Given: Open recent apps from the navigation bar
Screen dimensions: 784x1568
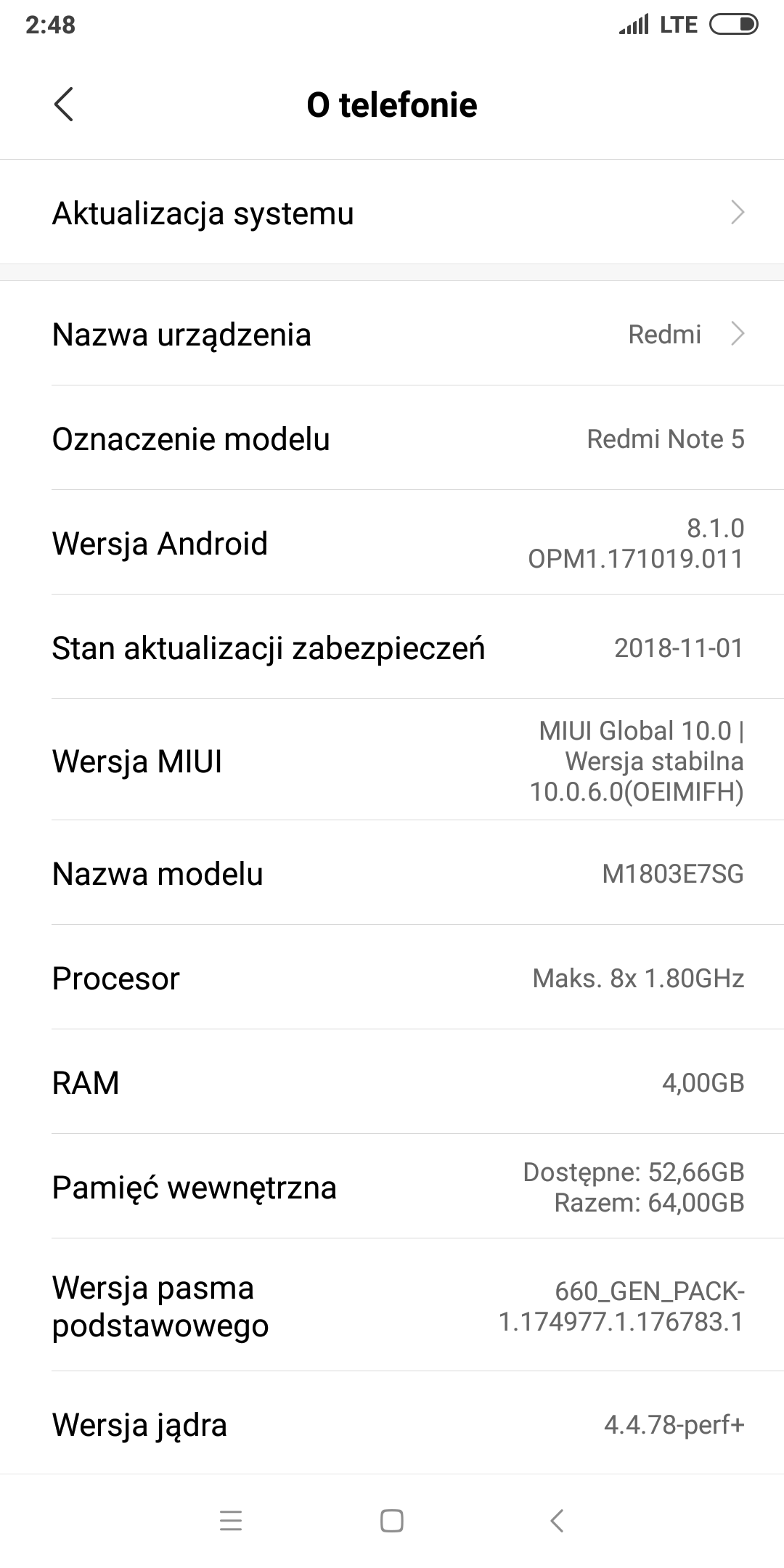Looking at the screenshot, I should (x=231, y=1521).
